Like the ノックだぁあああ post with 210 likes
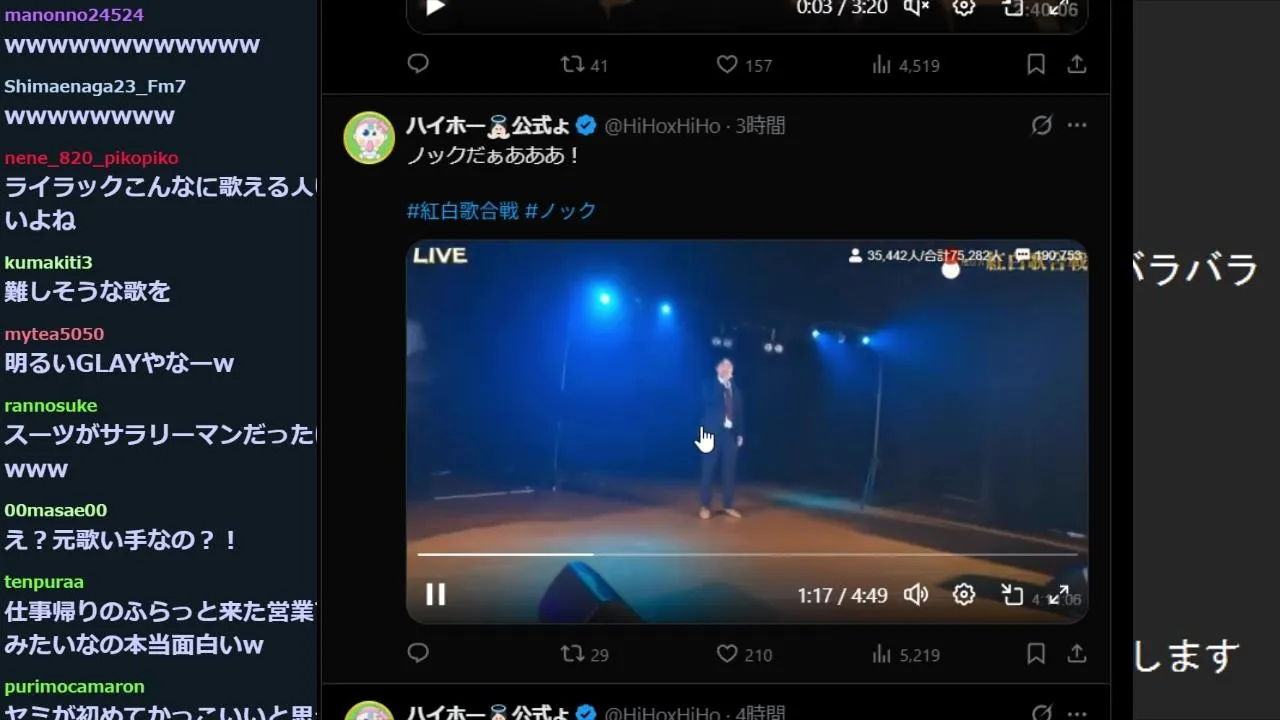1280x720 pixels. 728,654
